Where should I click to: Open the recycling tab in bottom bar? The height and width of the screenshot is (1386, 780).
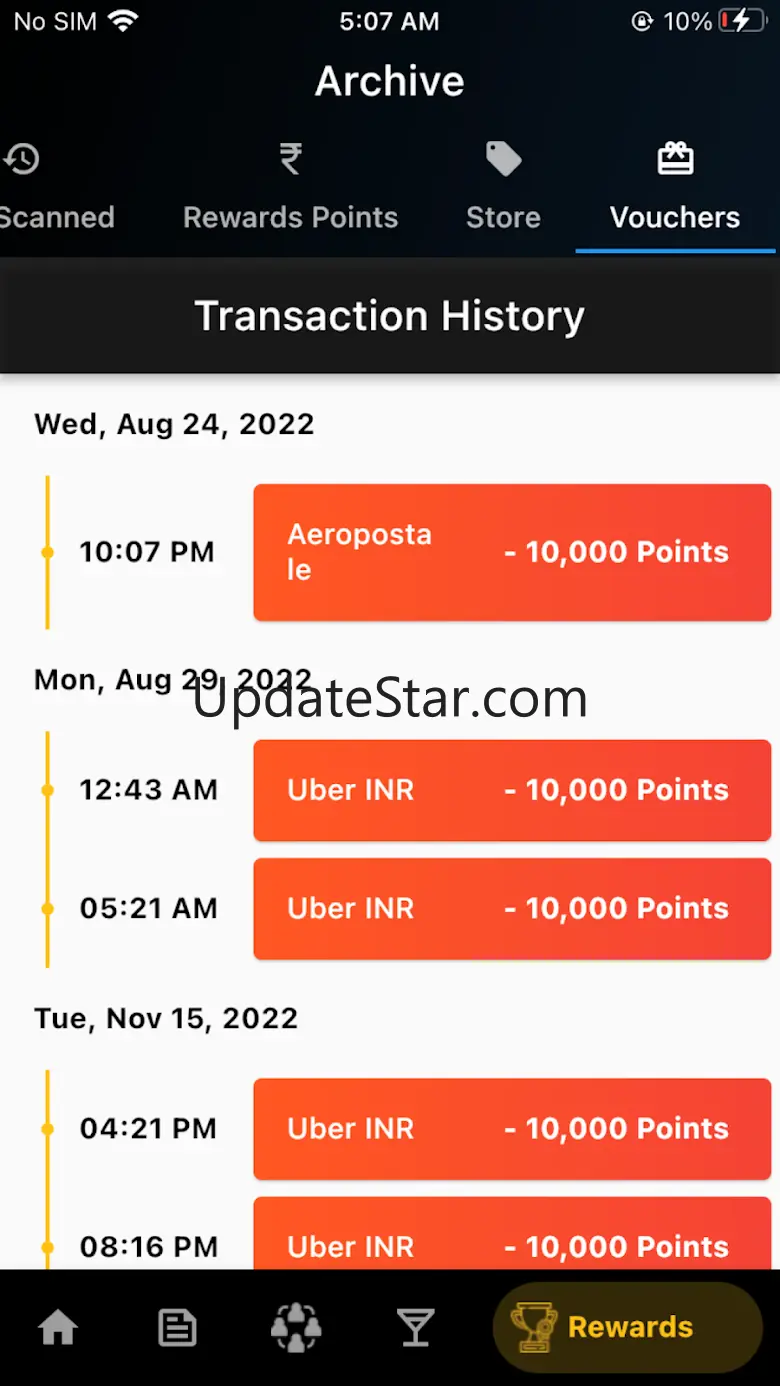tap(296, 1328)
